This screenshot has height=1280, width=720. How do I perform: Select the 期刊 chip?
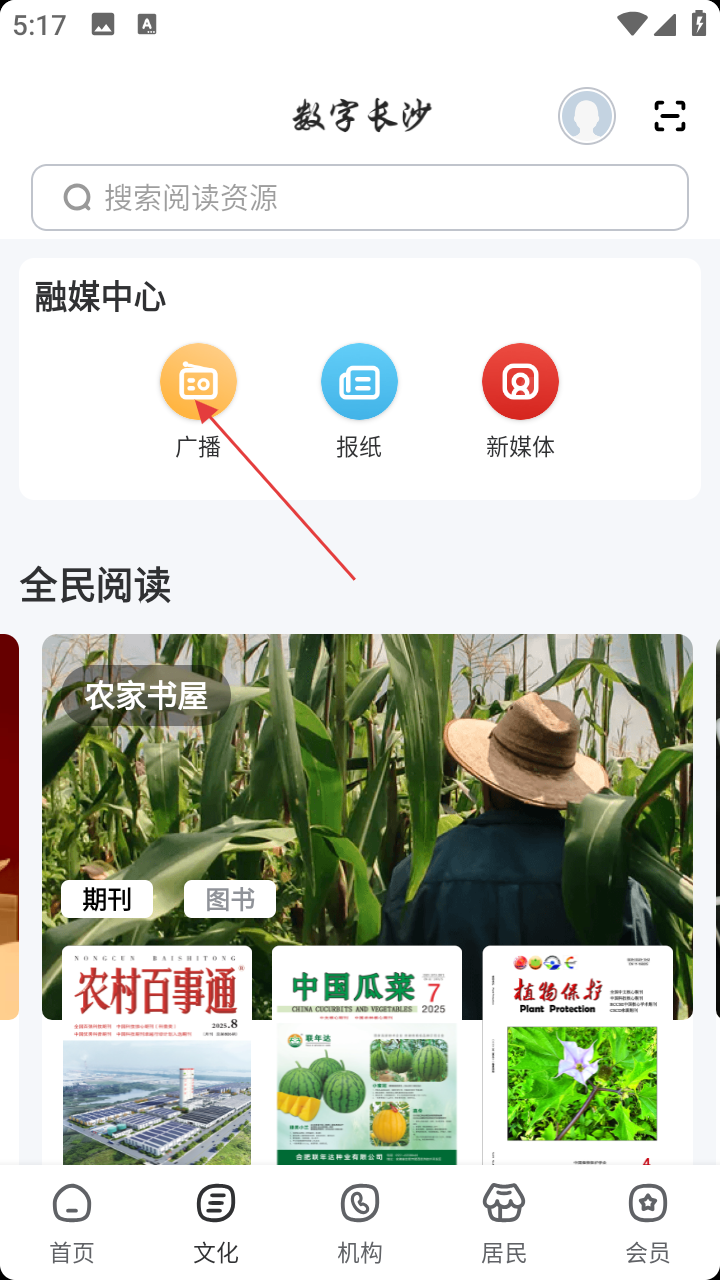tap(107, 899)
